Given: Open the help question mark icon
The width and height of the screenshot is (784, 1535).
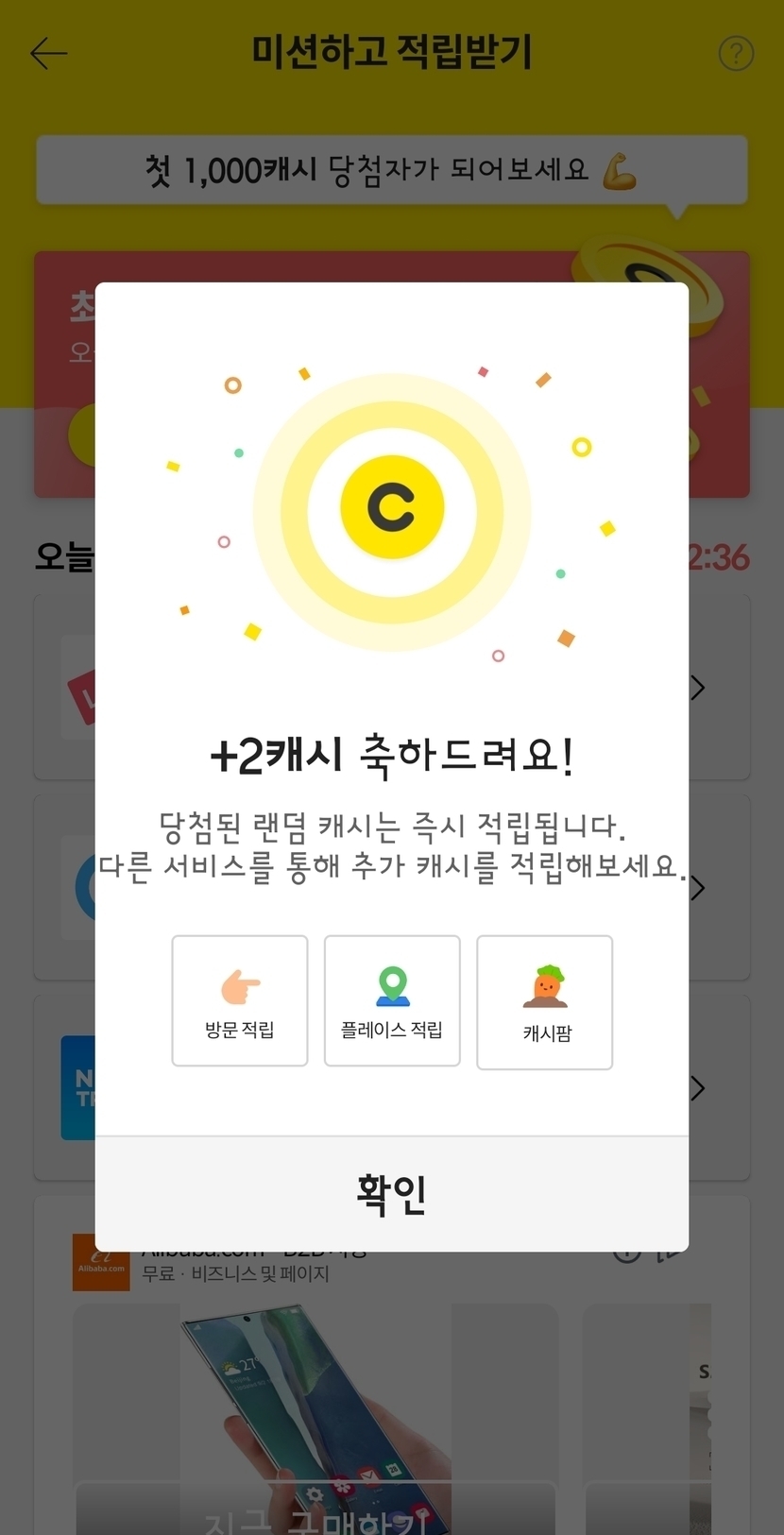Looking at the screenshot, I should 736,54.
